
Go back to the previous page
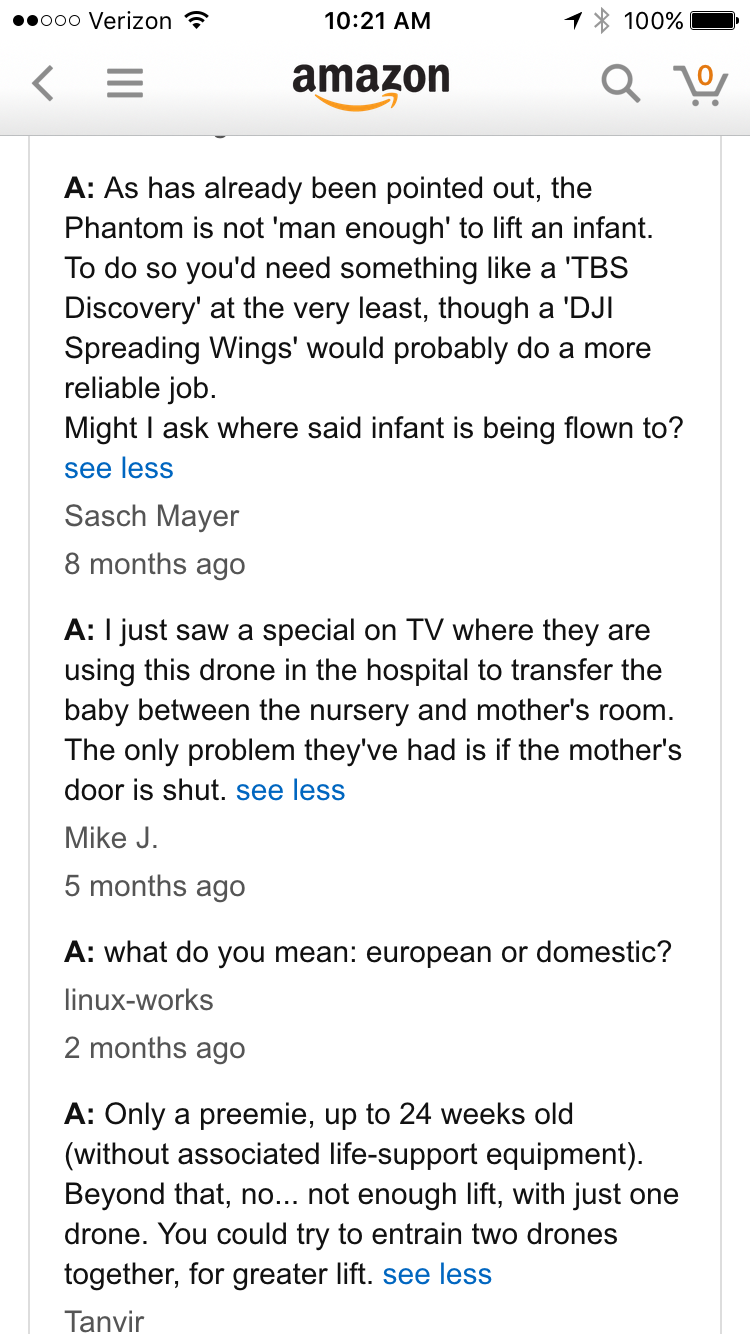click(x=42, y=83)
